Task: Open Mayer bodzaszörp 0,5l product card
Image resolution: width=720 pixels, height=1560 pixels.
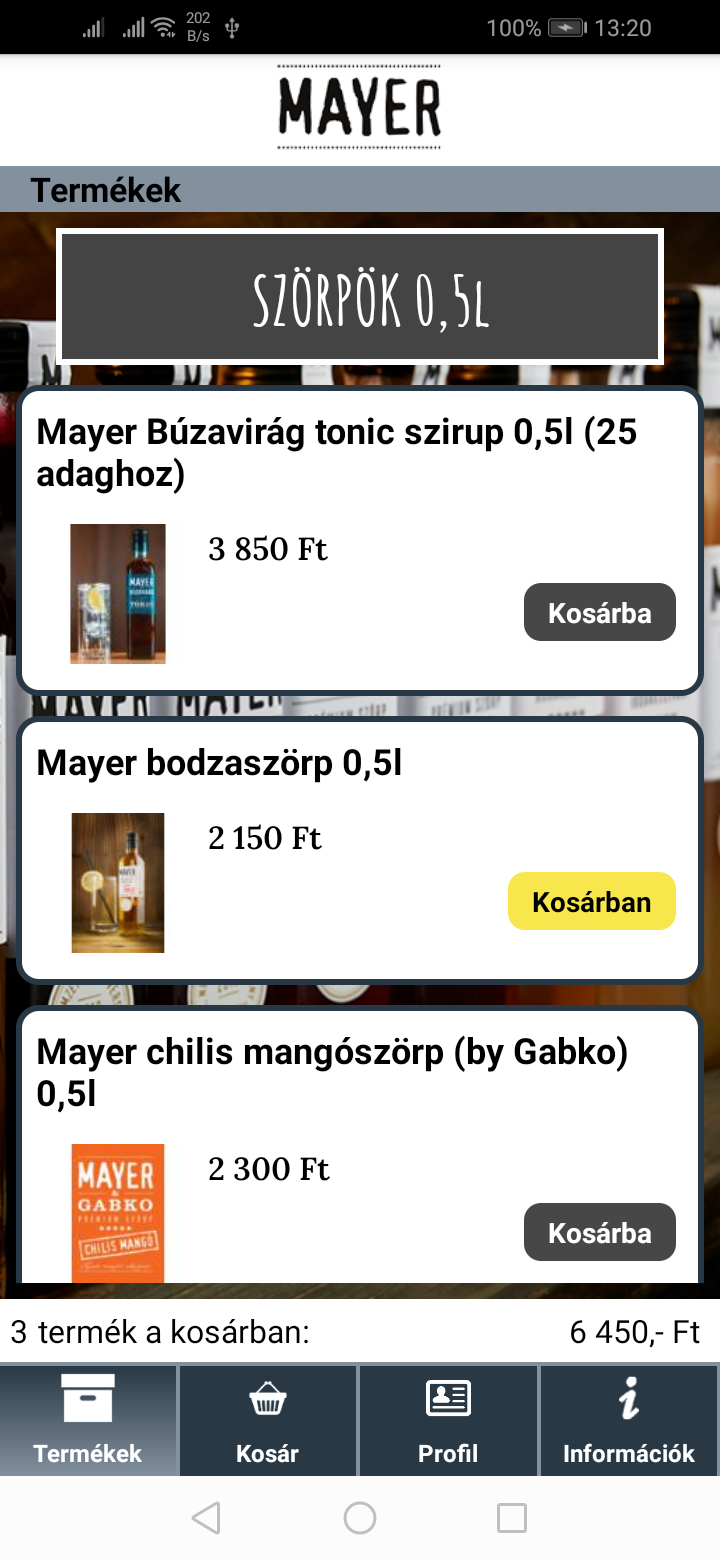Action: point(220,764)
